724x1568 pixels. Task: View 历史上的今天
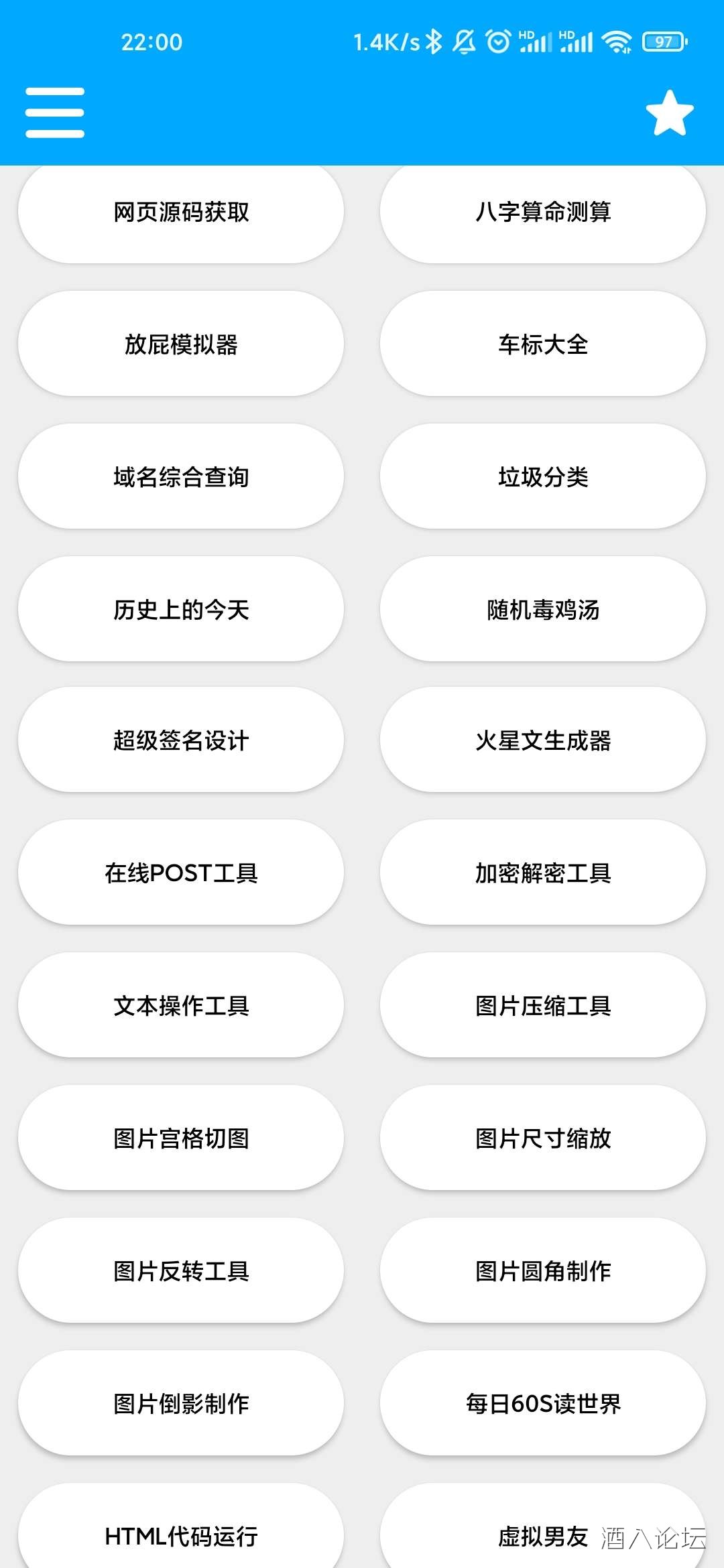tap(181, 610)
